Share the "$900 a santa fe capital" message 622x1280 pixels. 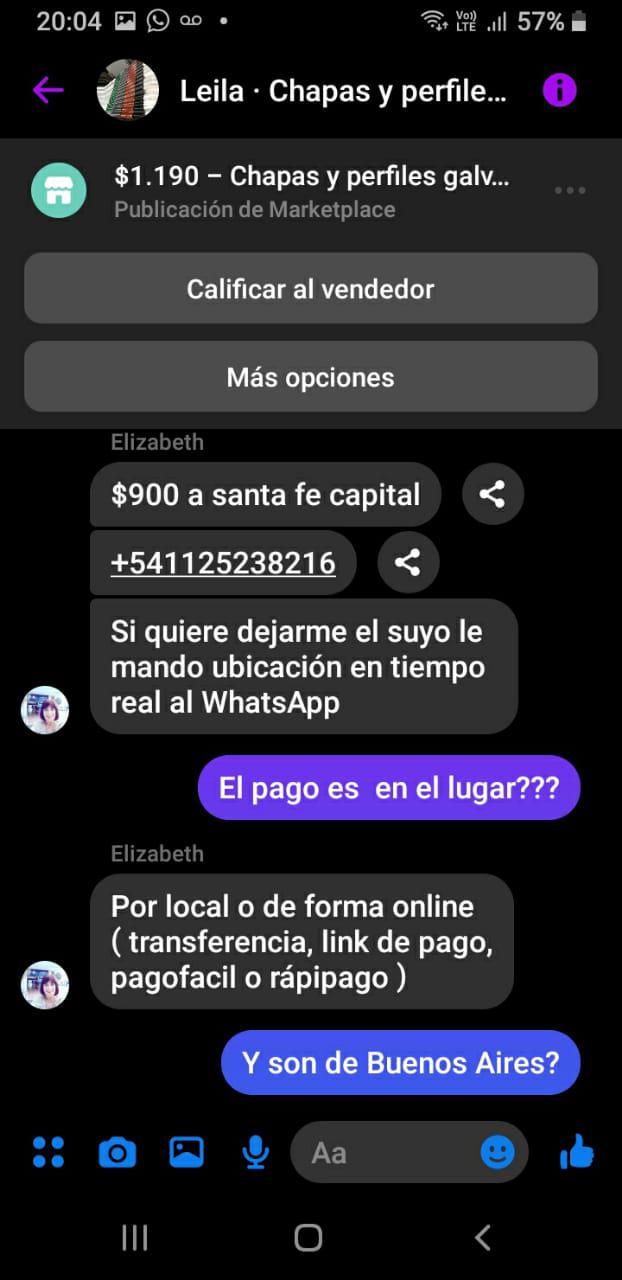click(492, 494)
